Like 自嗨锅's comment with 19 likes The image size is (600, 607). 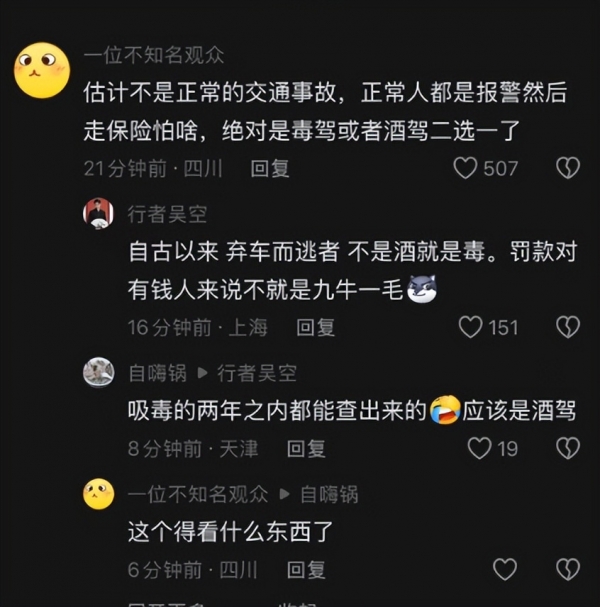[x=479, y=449]
